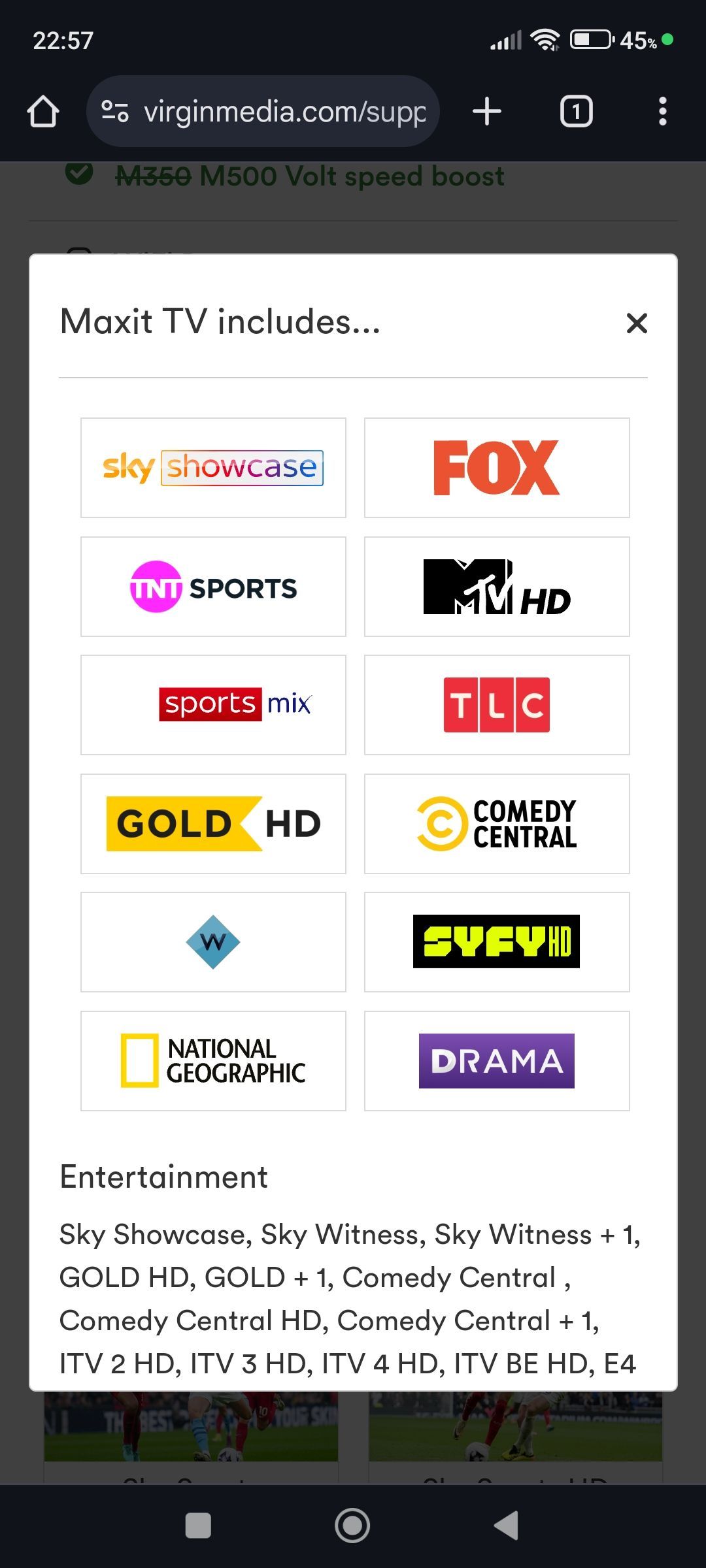This screenshot has width=706, height=1568.
Task: Open a new browser tab
Action: pos(487,112)
